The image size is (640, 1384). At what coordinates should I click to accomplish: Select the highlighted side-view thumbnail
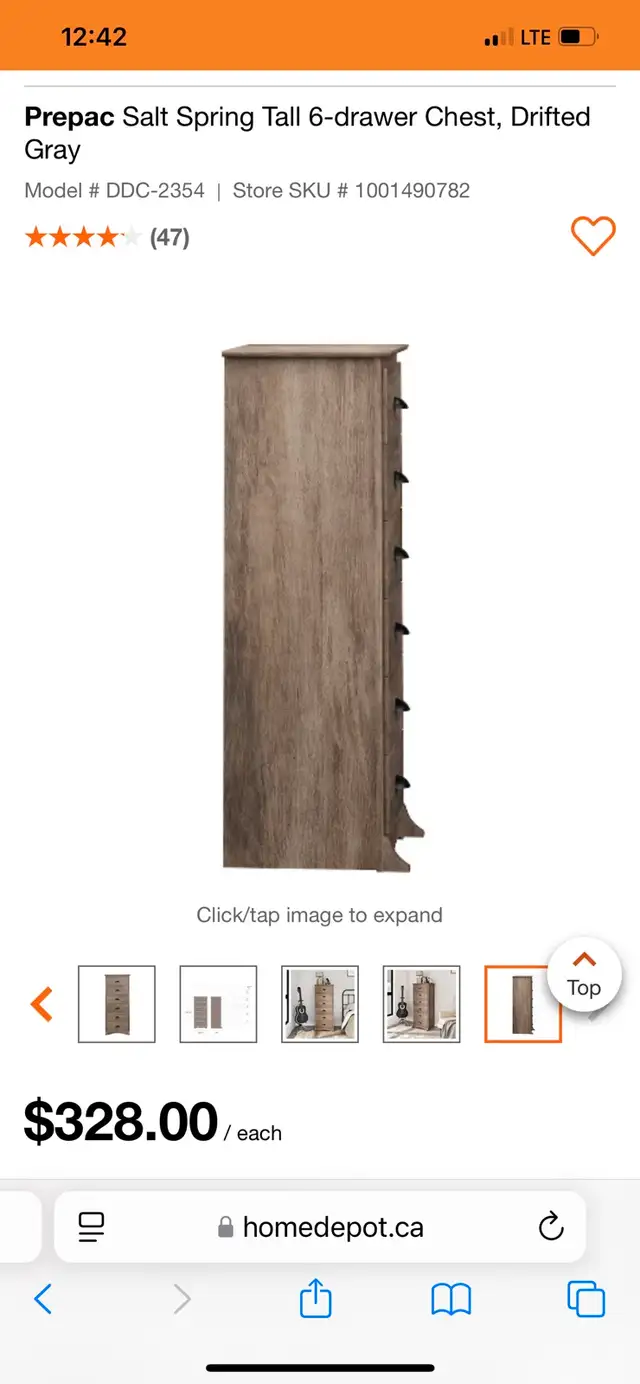click(x=523, y=1004)
